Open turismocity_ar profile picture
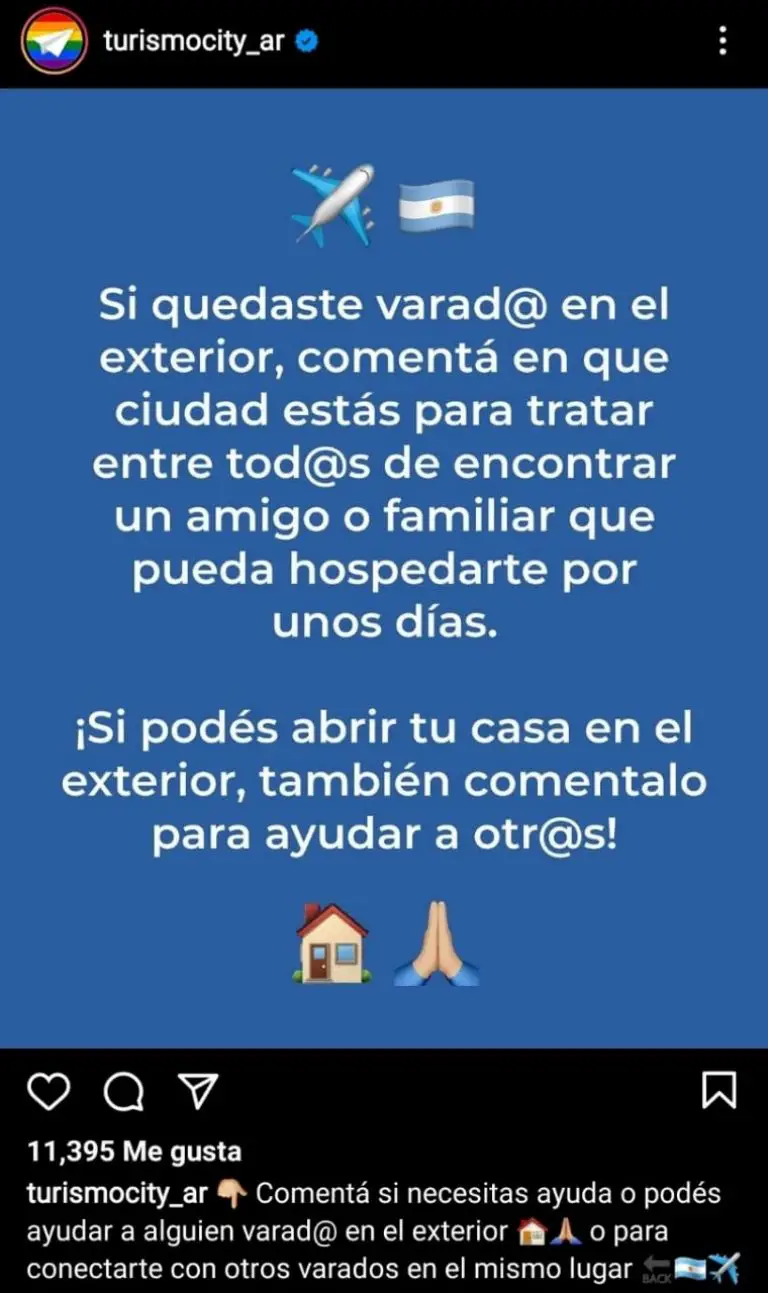Screen dimensions: 768x1293 (55, 41)
